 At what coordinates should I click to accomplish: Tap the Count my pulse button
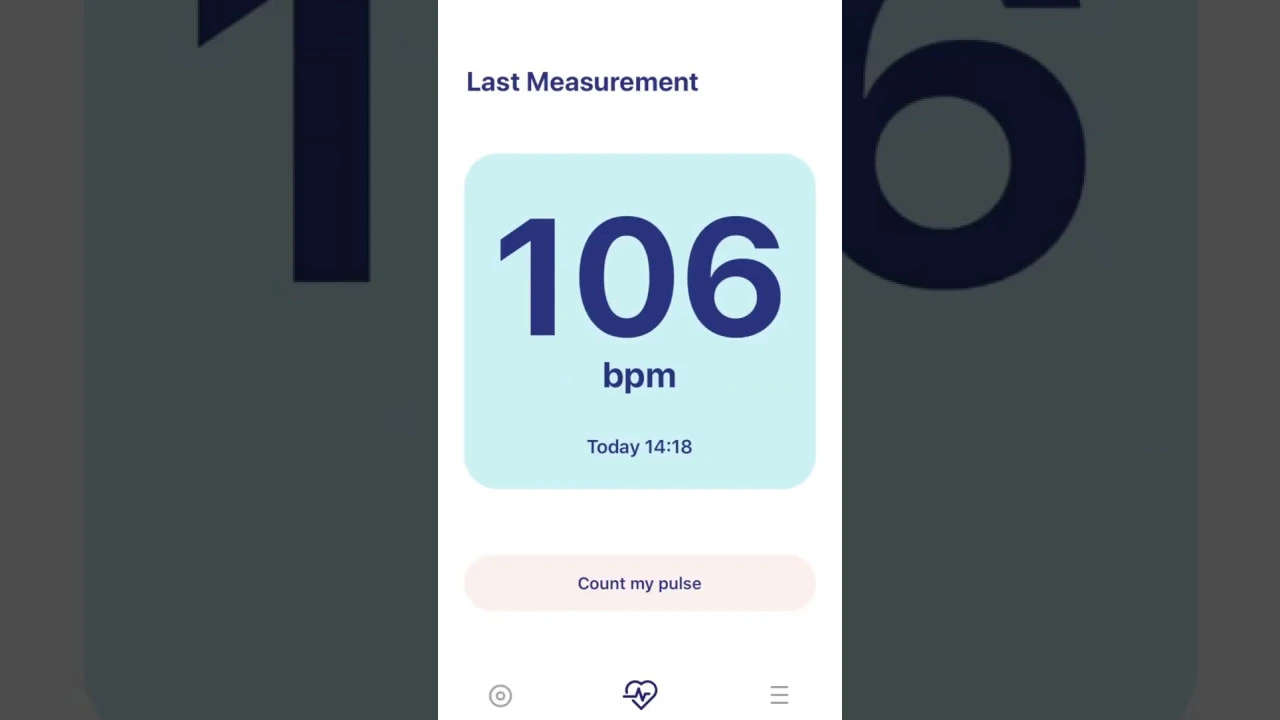pos(639,583)
